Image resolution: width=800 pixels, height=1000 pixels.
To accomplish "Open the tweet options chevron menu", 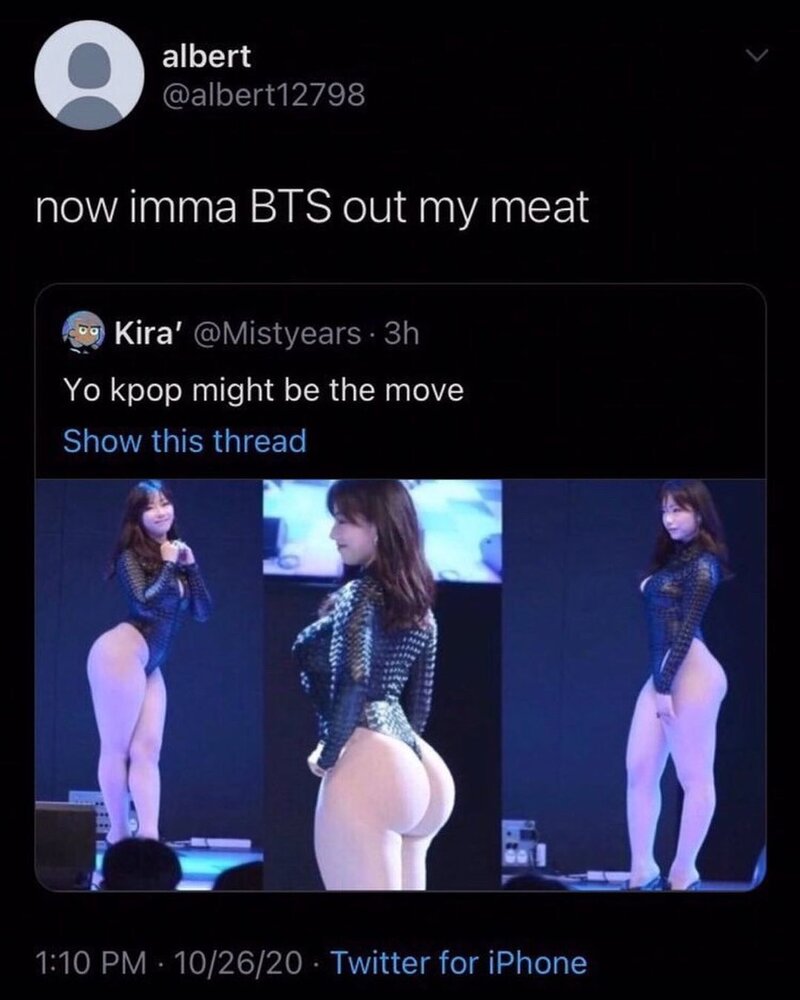I will coord(758,59).
